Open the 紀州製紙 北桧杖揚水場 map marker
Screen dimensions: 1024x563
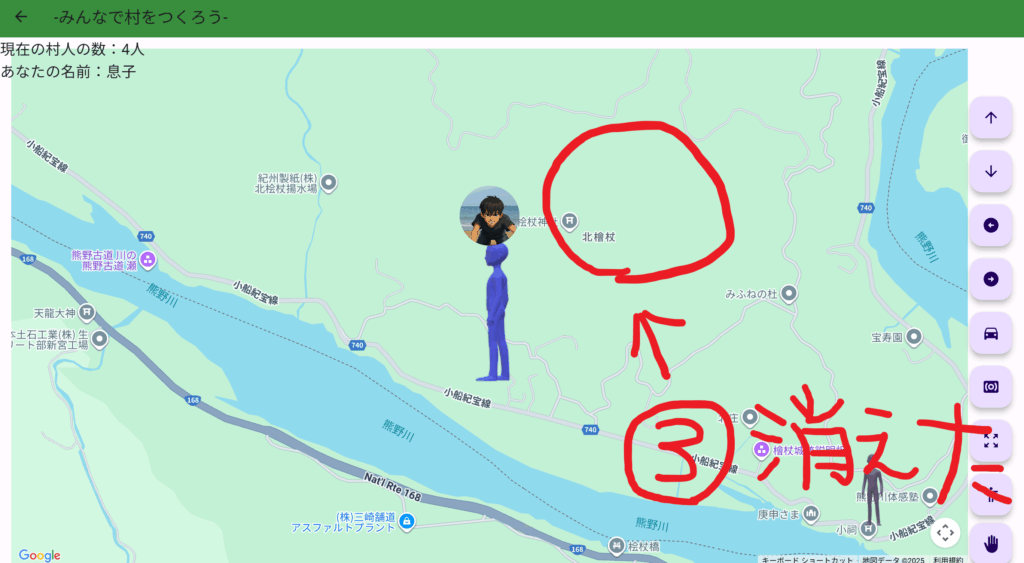click(x=328, y=183)
